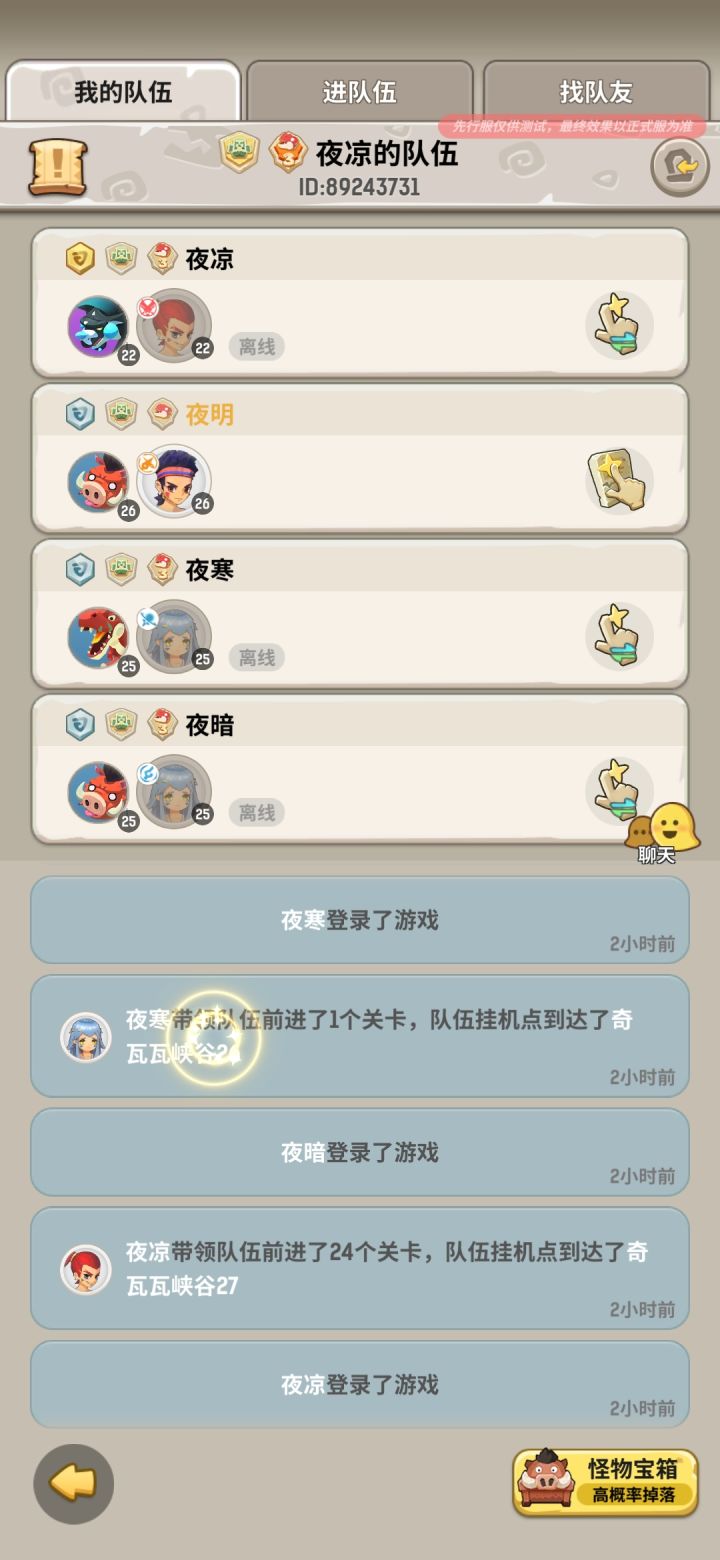The width and height of the screenshot is (720, 1560).
Task: Switch to the 进队伍 tab
Action: point(362,90)
